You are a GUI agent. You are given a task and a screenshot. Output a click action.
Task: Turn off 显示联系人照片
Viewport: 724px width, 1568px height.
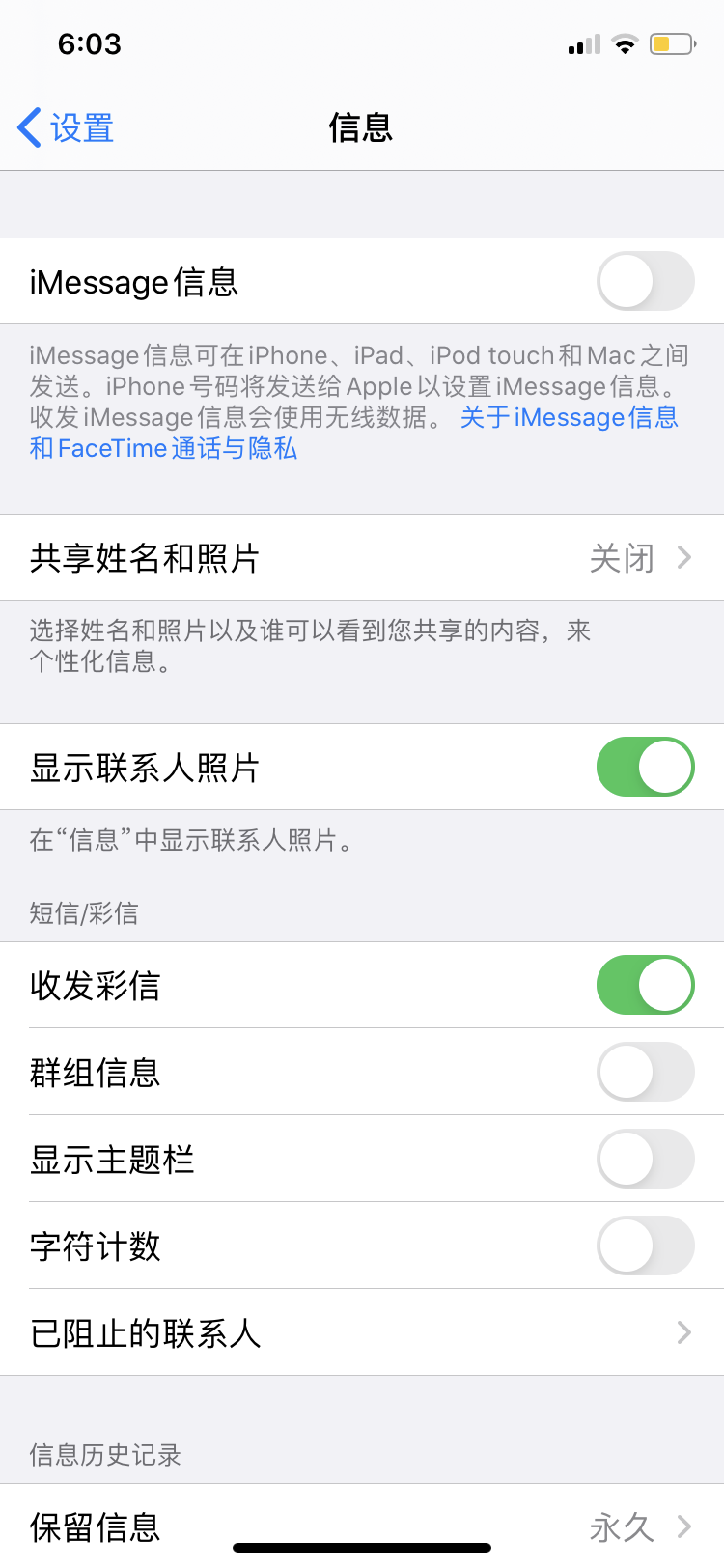pyautogui.click(x=645, y=768)
